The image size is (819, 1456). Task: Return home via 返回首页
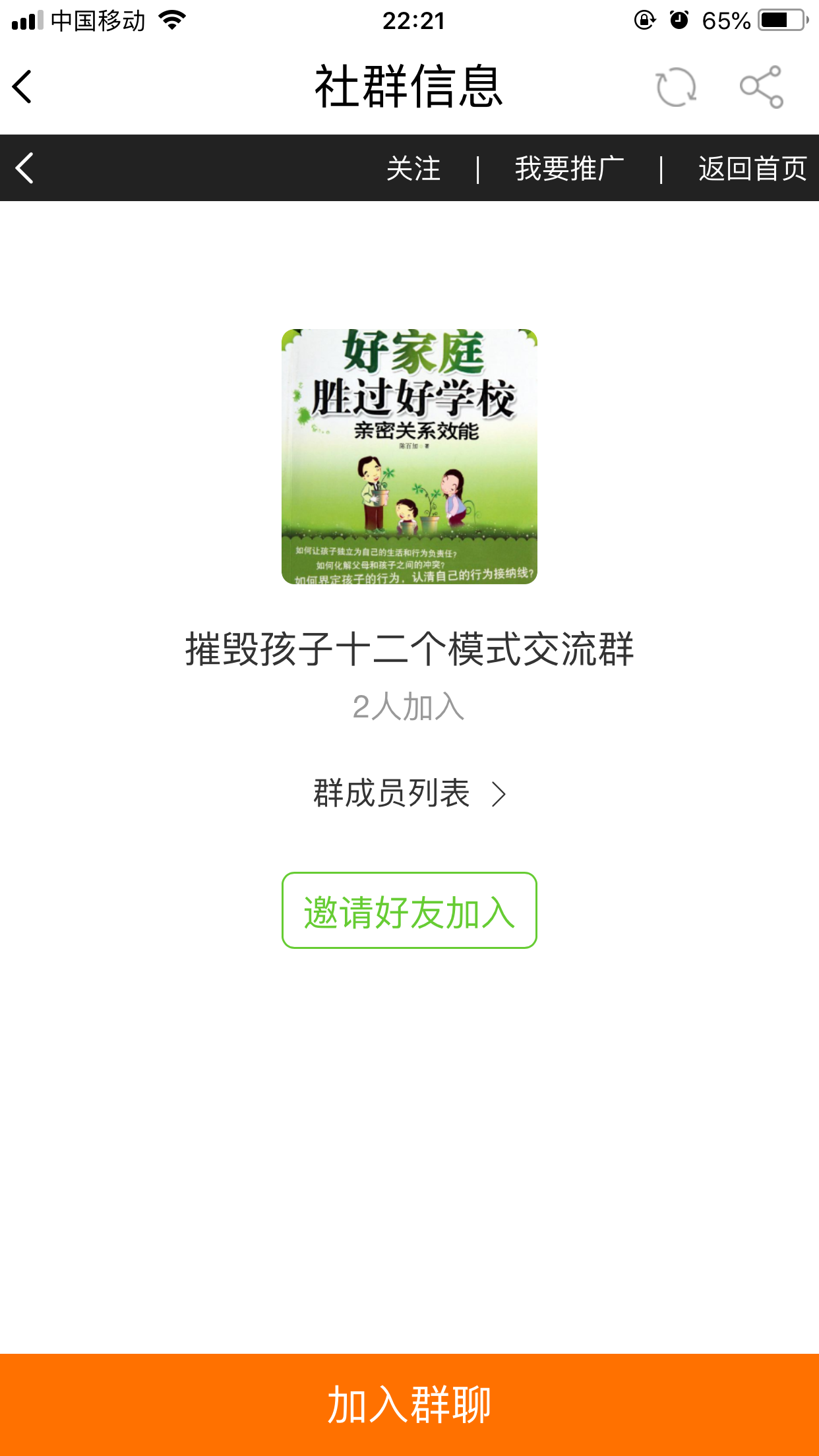pos(753,169)
